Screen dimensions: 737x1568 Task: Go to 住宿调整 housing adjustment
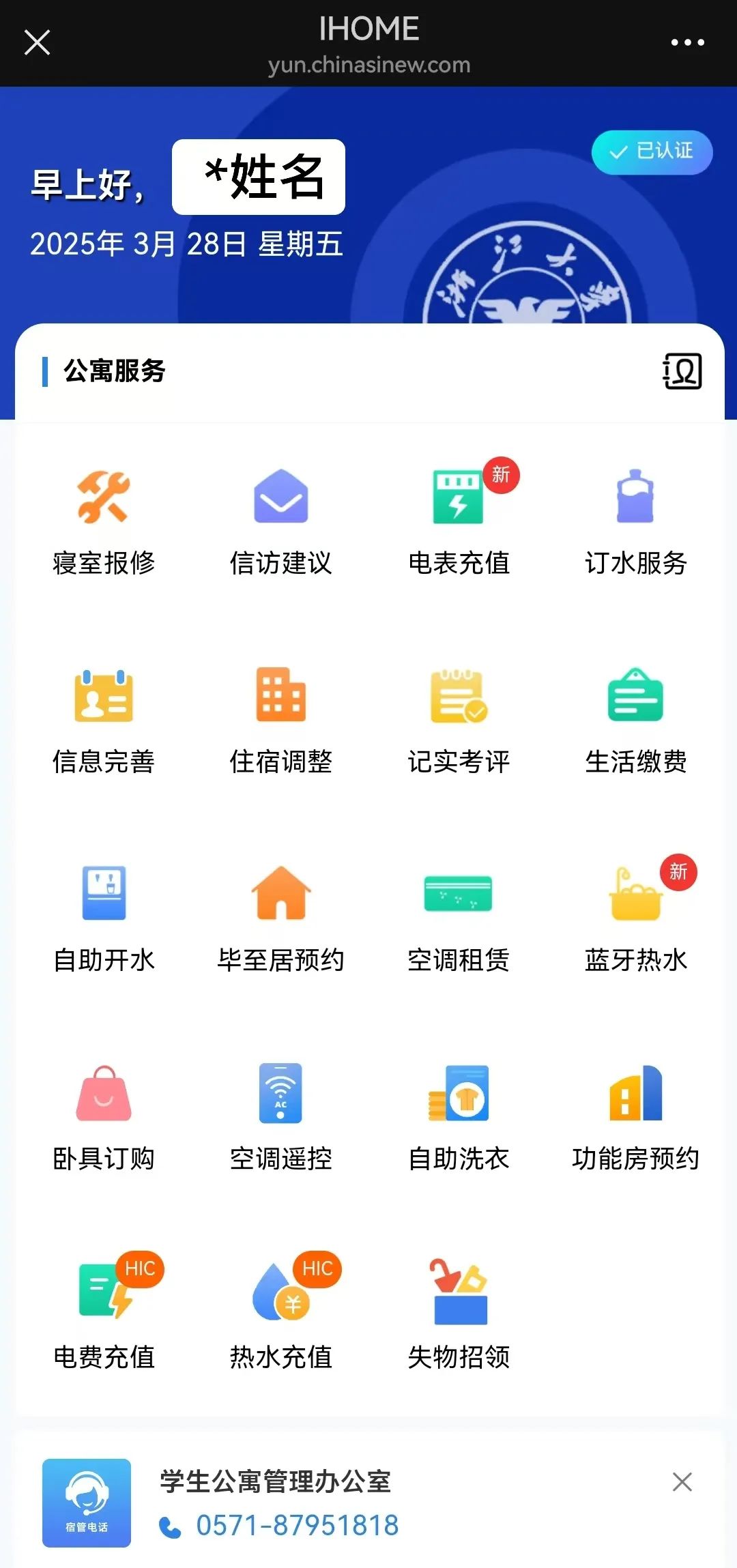281,721
